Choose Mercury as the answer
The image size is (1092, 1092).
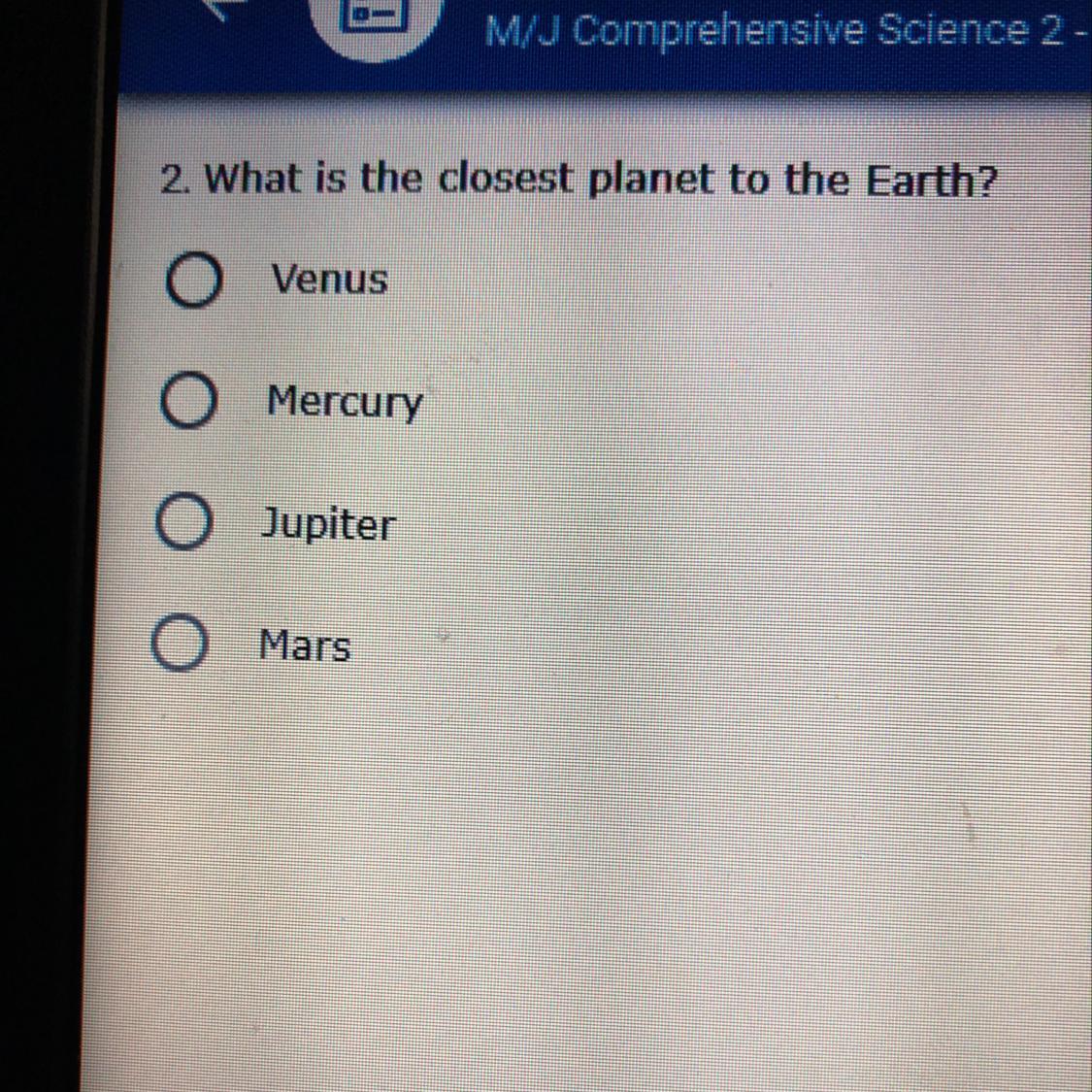coord(188,404)
